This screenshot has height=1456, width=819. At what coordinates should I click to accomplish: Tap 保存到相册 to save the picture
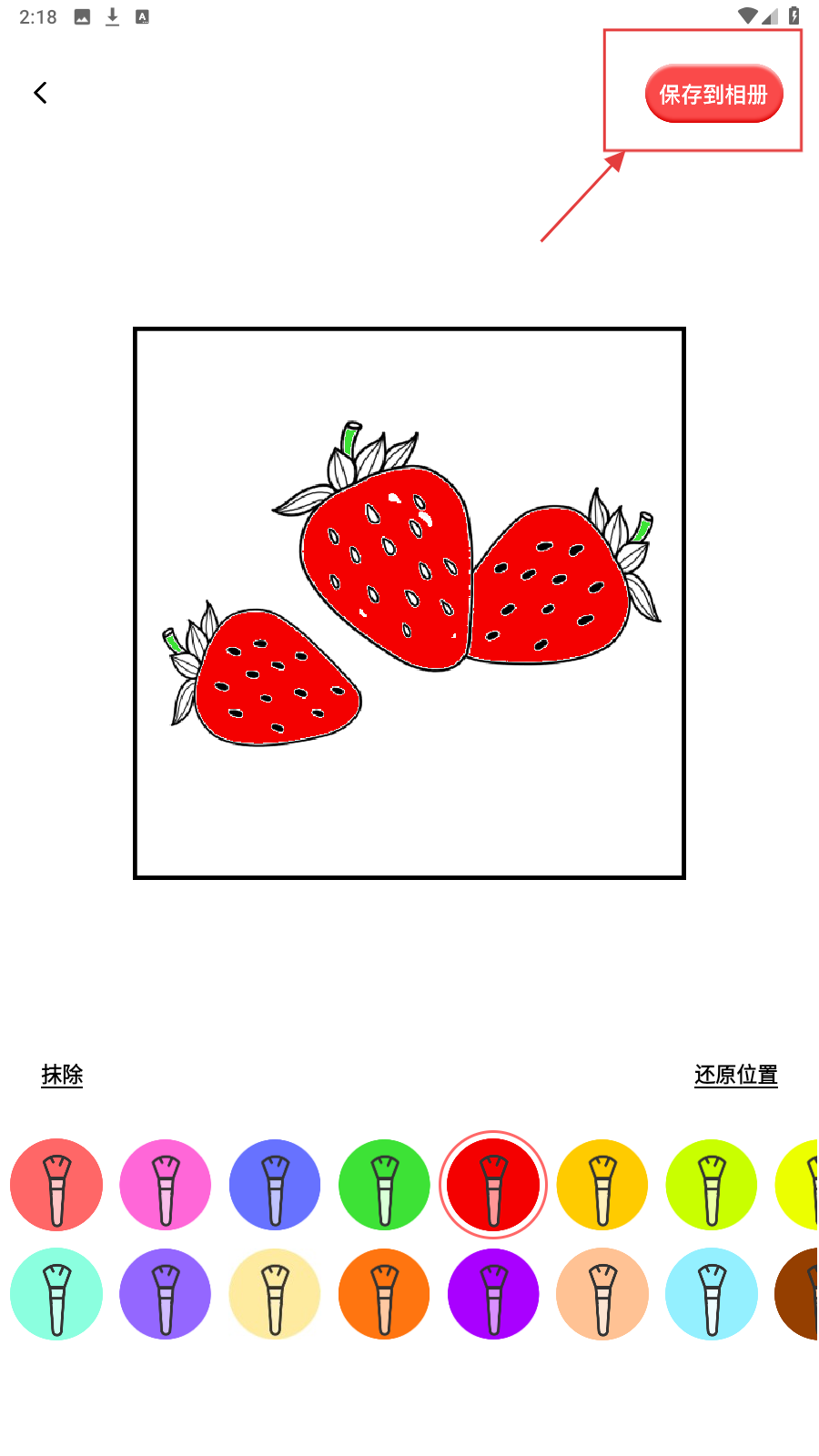(713, 94)
